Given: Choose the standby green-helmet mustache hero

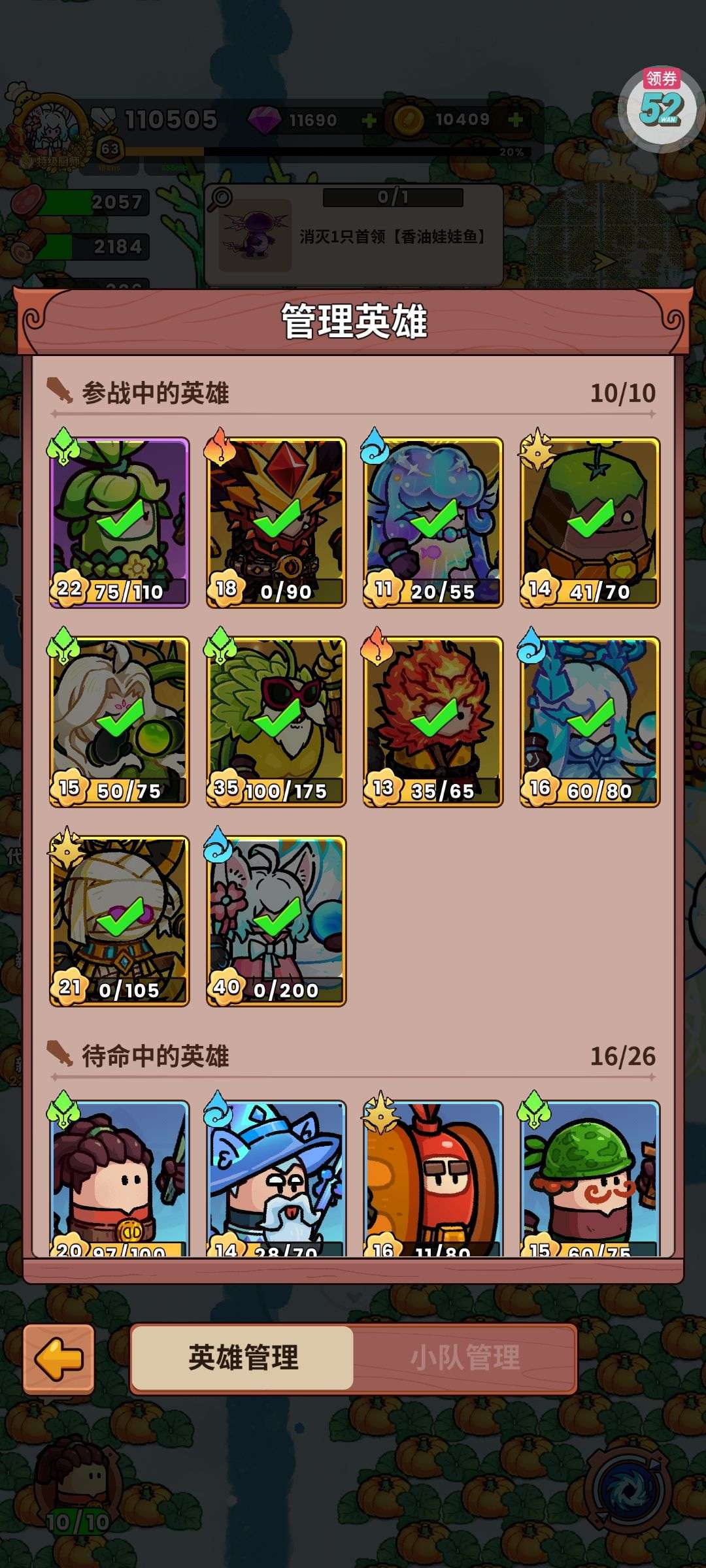Looking at the screenshot, I should coord(590,1177).
